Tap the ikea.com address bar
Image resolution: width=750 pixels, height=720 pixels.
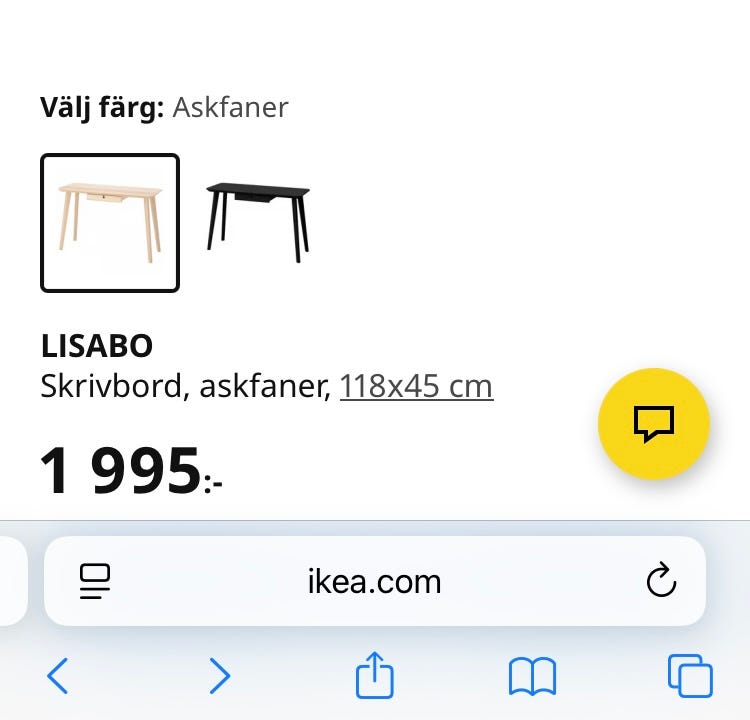(x=374, y=581)
